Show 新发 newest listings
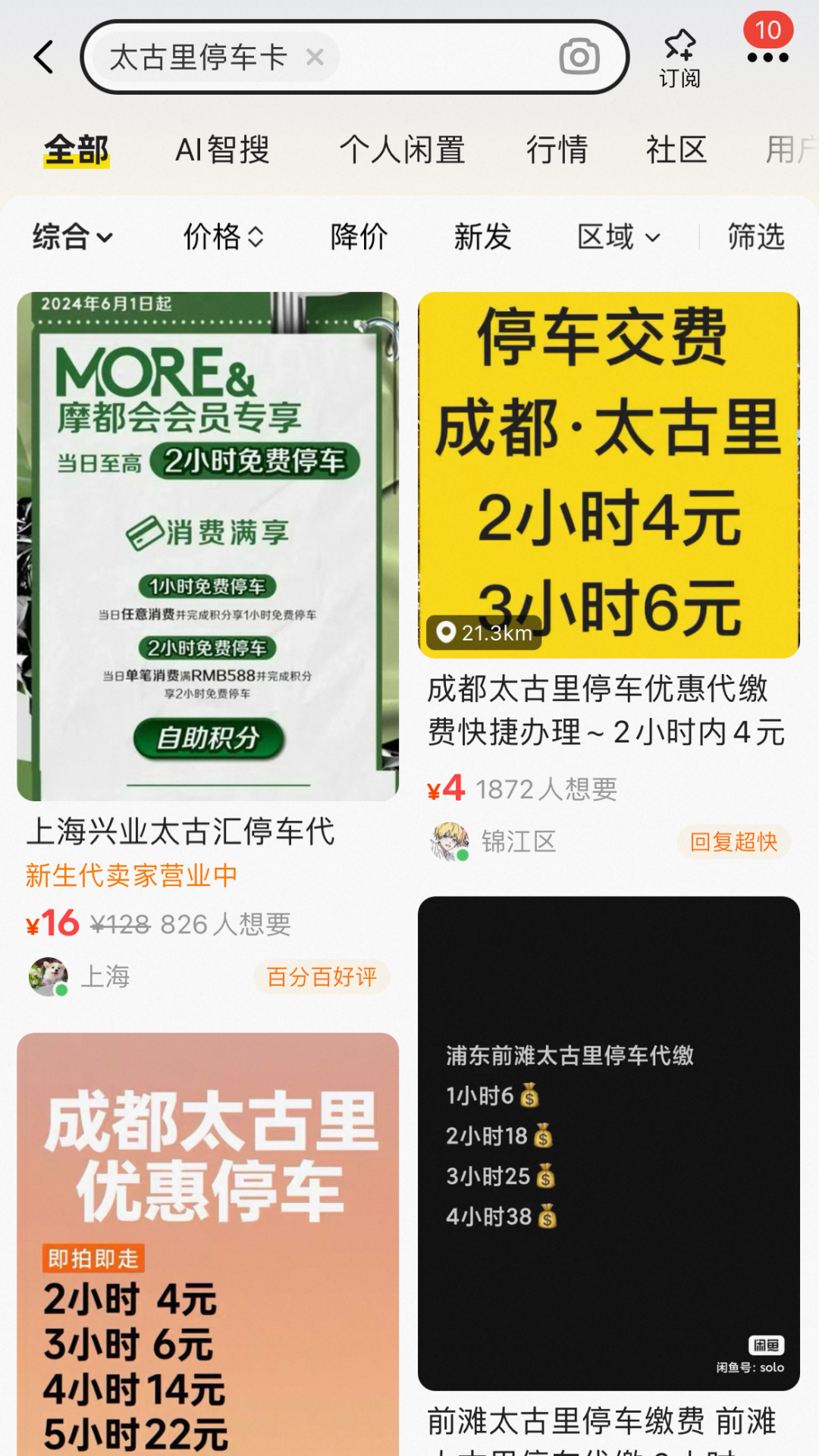Image resolution: width=819 pixels, height=1456 pixels. pyautogui.click(x=482, y=237)
